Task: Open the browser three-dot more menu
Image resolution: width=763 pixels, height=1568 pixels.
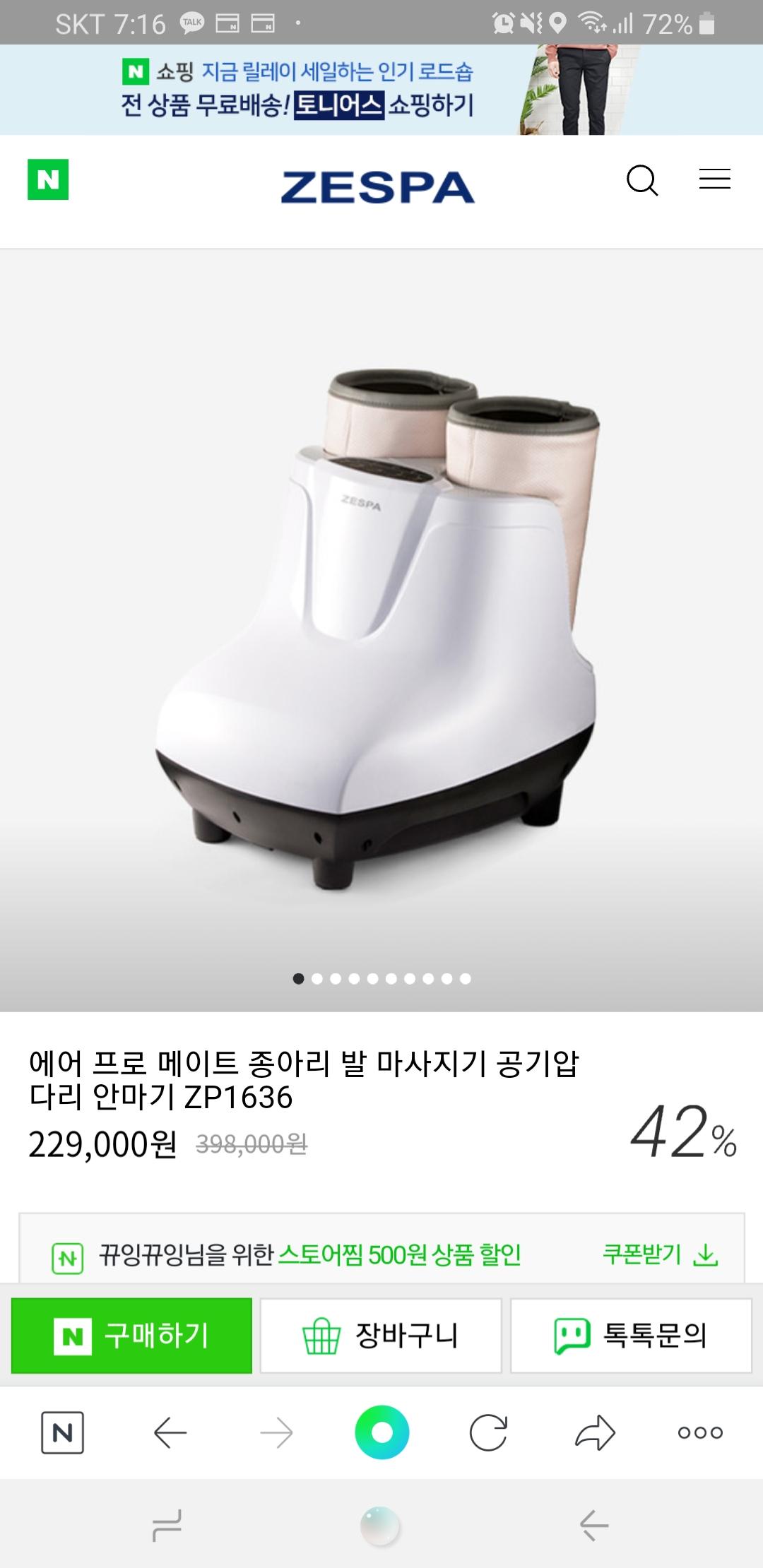Action: pyautogui.click(x=700, y=1432)
